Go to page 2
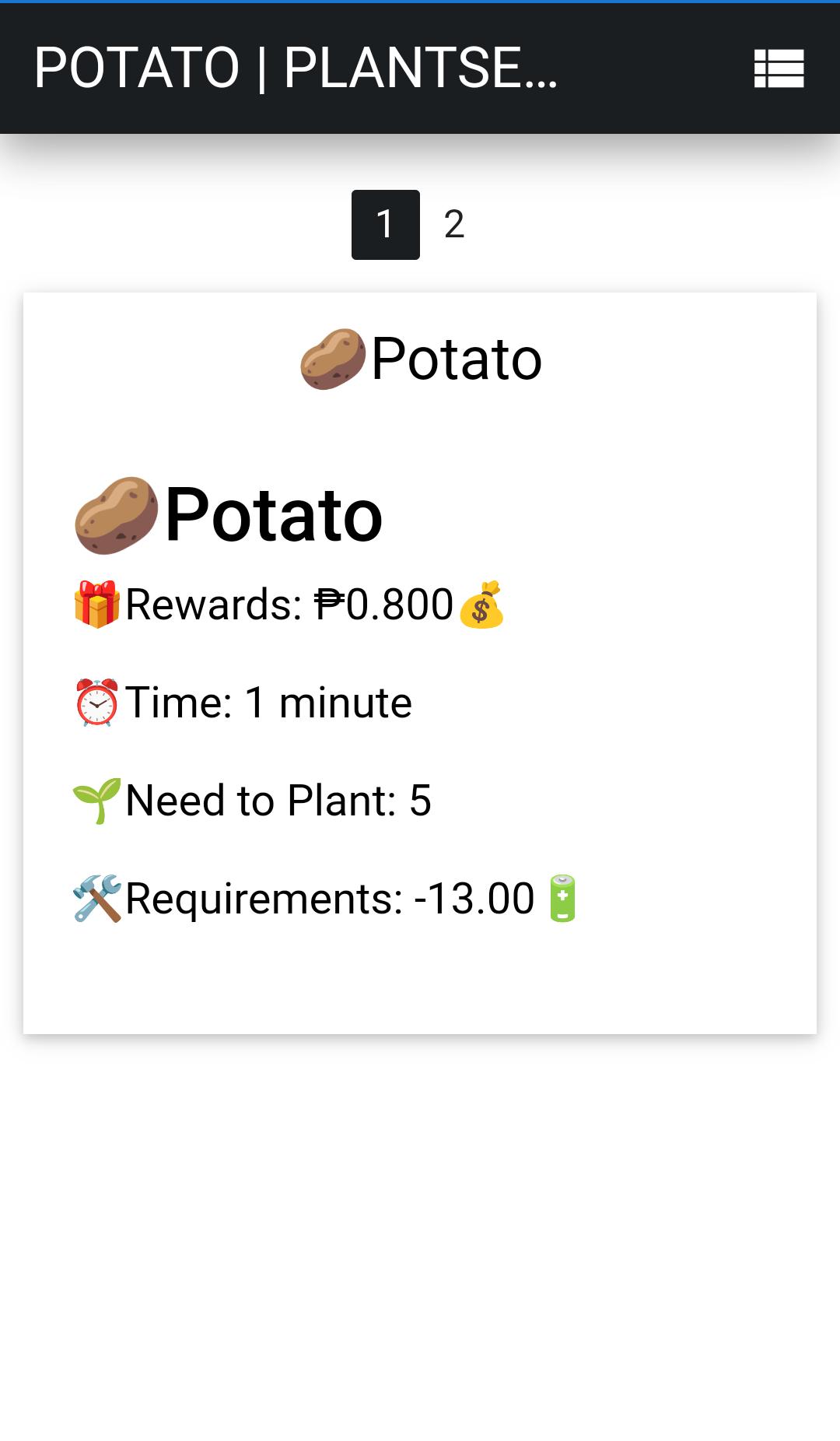Image resolution: width=840 pixels, height=1441 pixels. pos(454,224)
